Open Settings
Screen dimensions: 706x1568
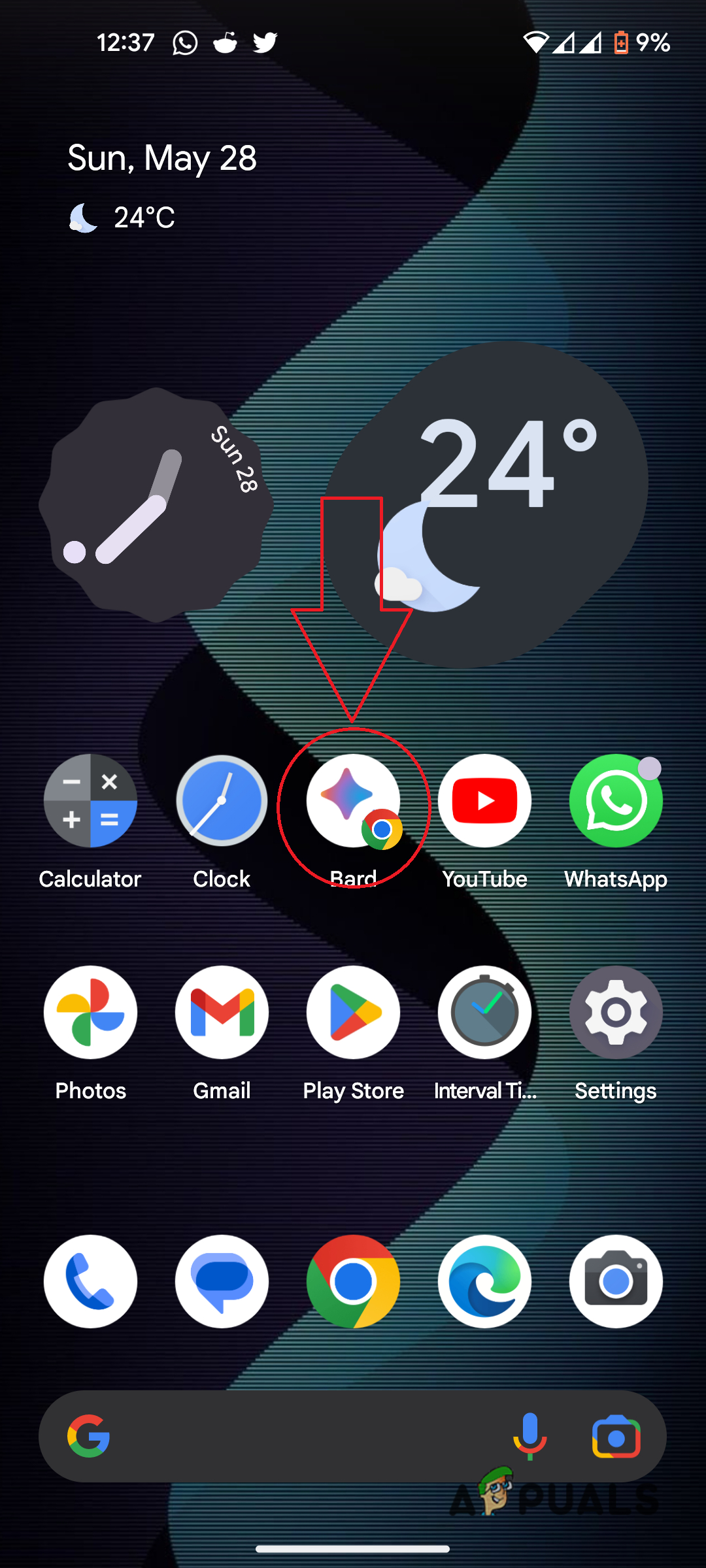pos(615,1013)
